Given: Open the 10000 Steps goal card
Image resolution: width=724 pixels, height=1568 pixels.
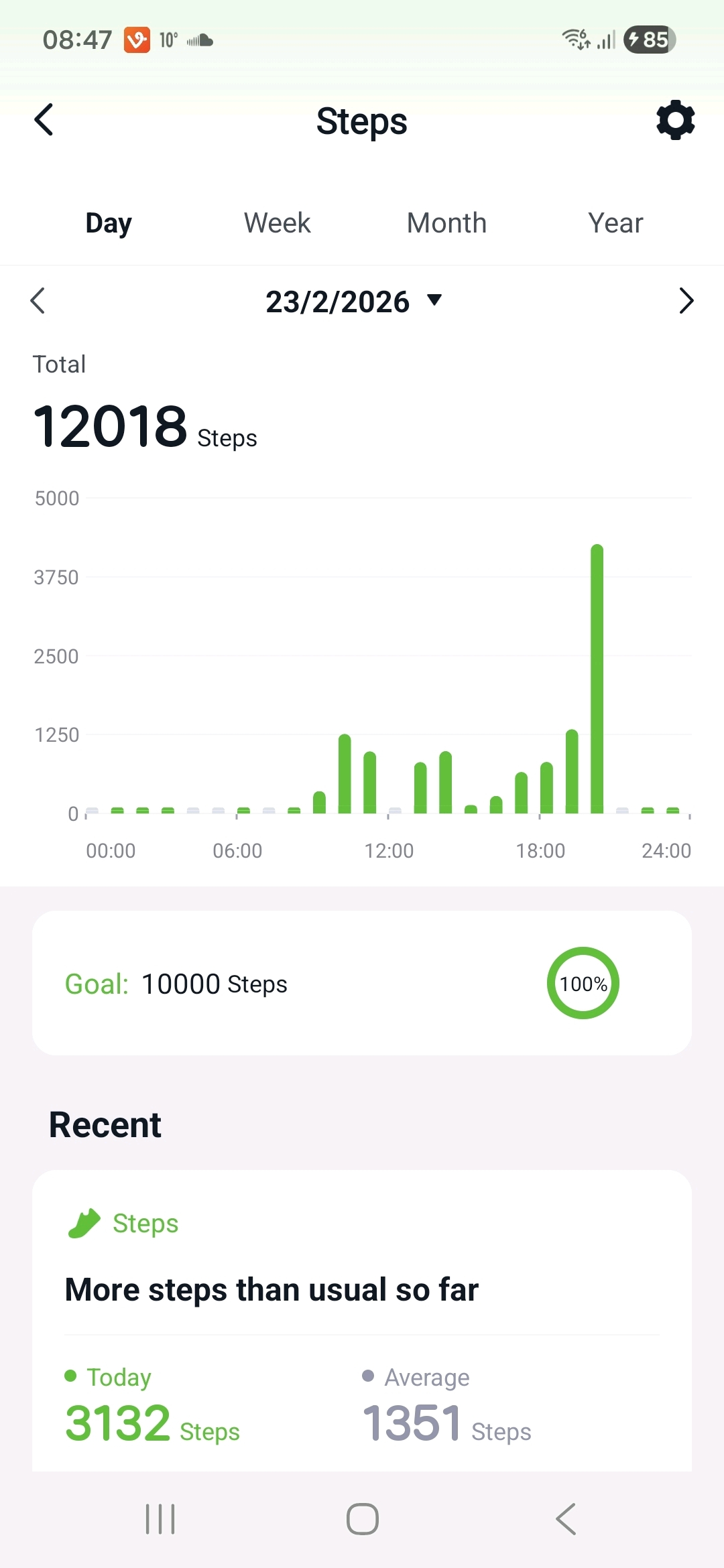Looking at the screenshot, I should (362, 983).
